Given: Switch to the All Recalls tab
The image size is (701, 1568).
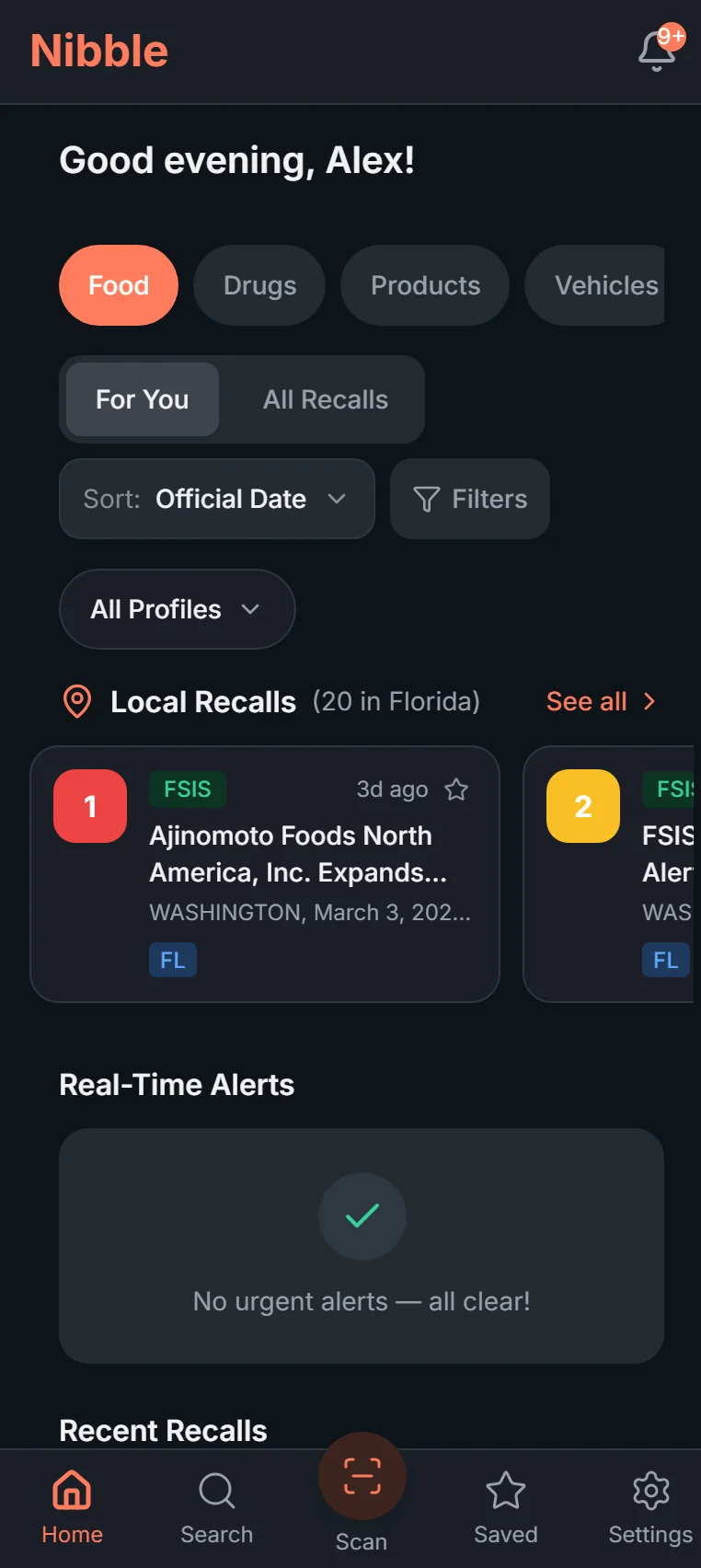Looking at the screenshot, I should [x=326, y=399].
